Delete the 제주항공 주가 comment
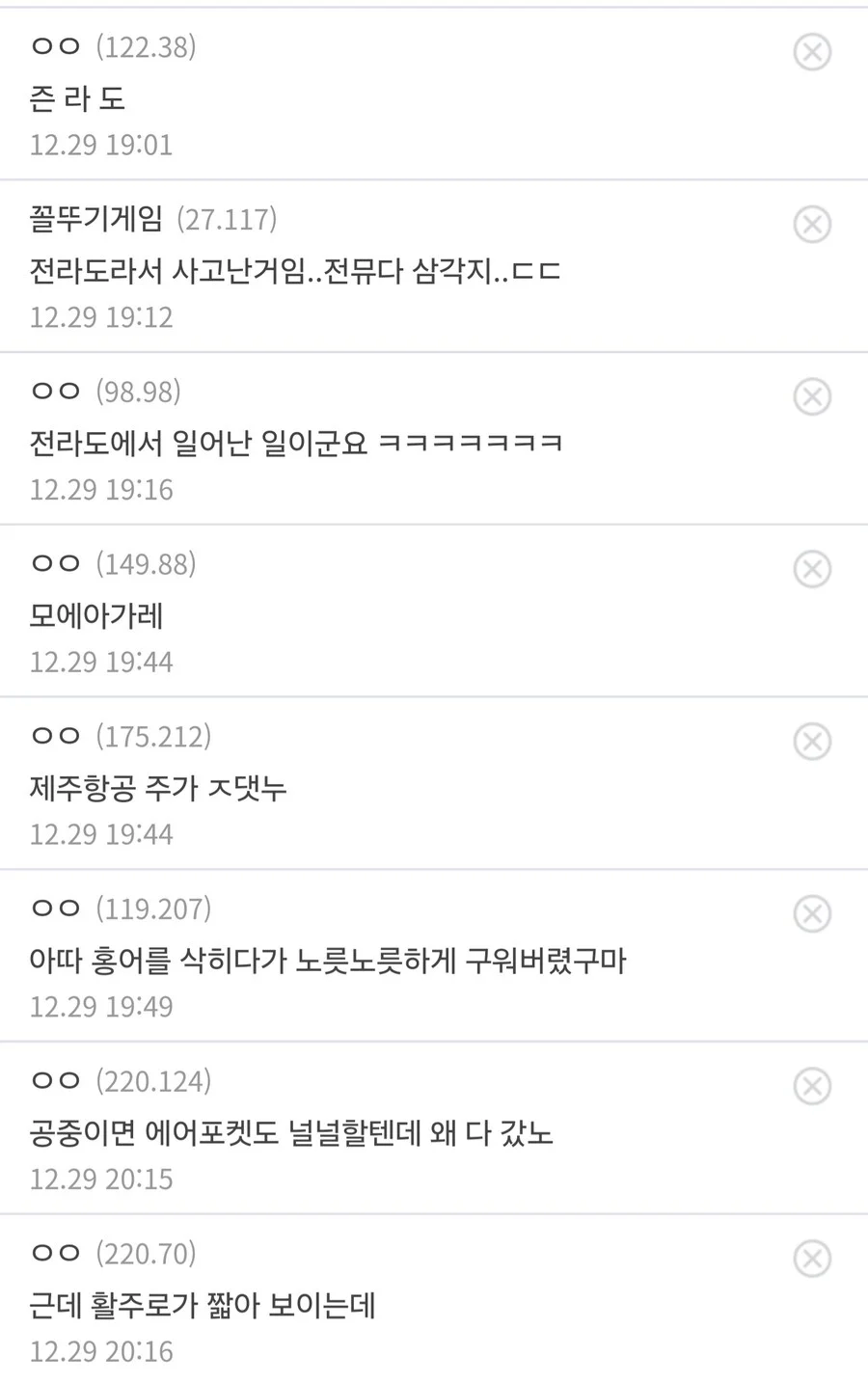The height and width of the screenshot is (1383, 868). 812,741
